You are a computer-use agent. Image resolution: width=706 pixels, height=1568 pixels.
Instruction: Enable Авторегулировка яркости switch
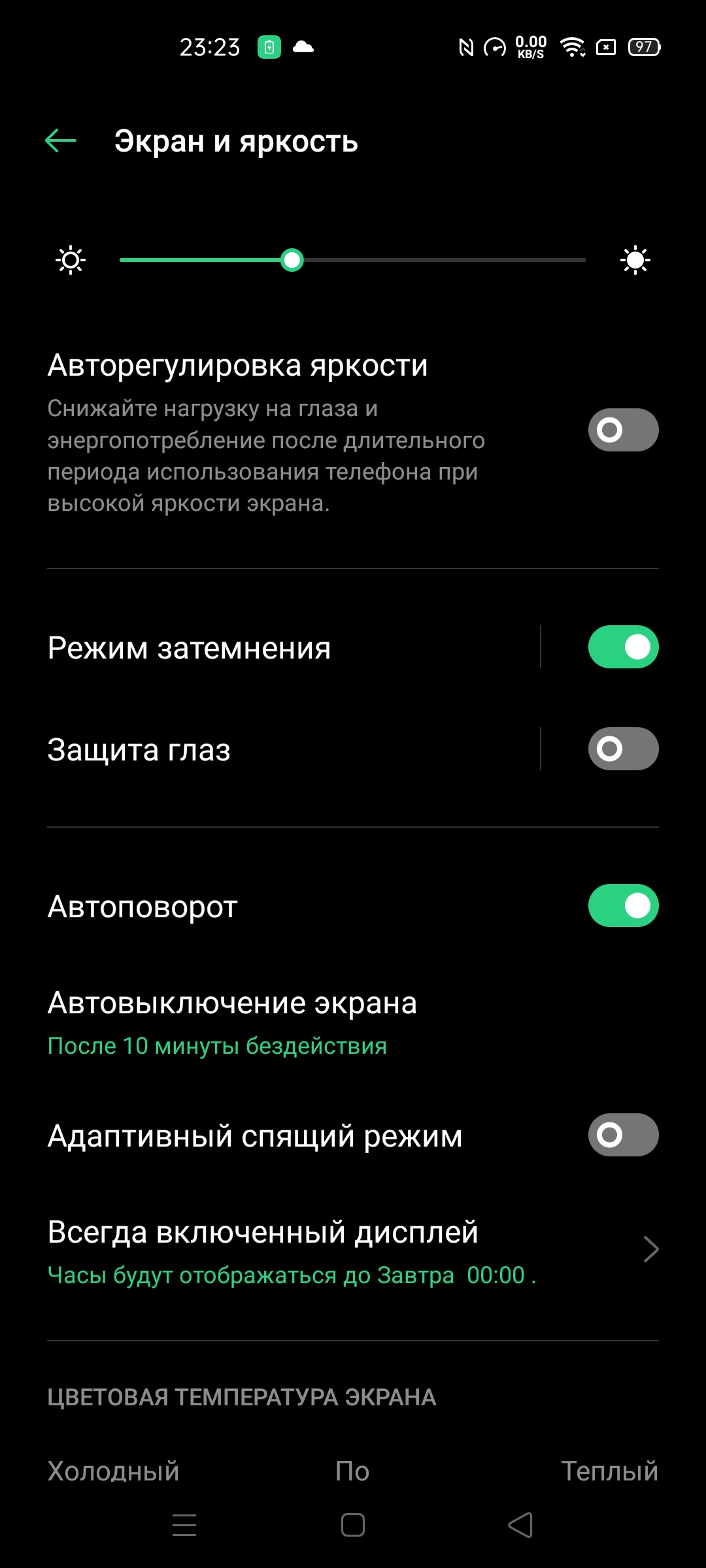[622, 430]
